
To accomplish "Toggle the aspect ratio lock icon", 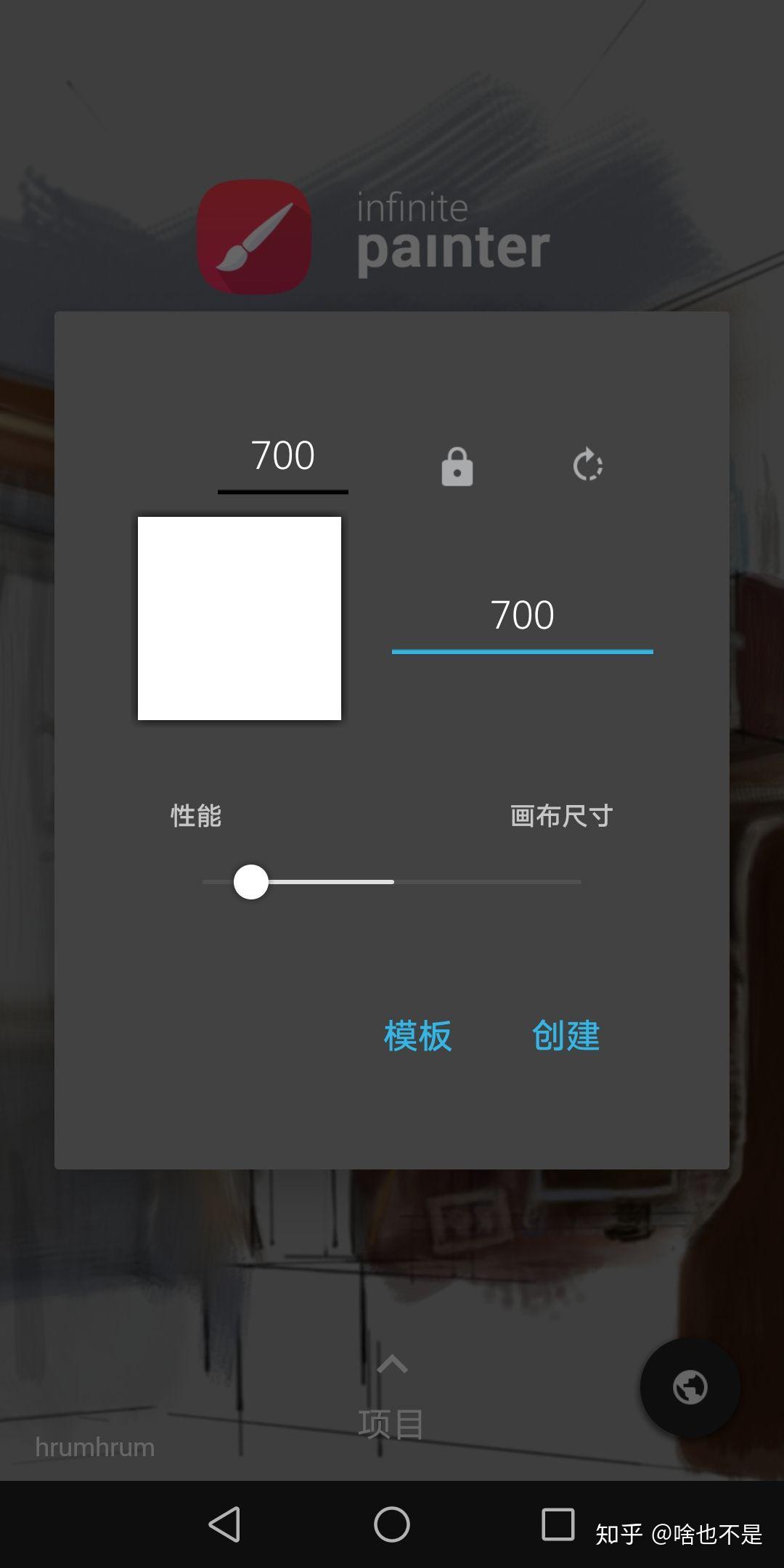I will pyautogui.click(x=457, y=466).
